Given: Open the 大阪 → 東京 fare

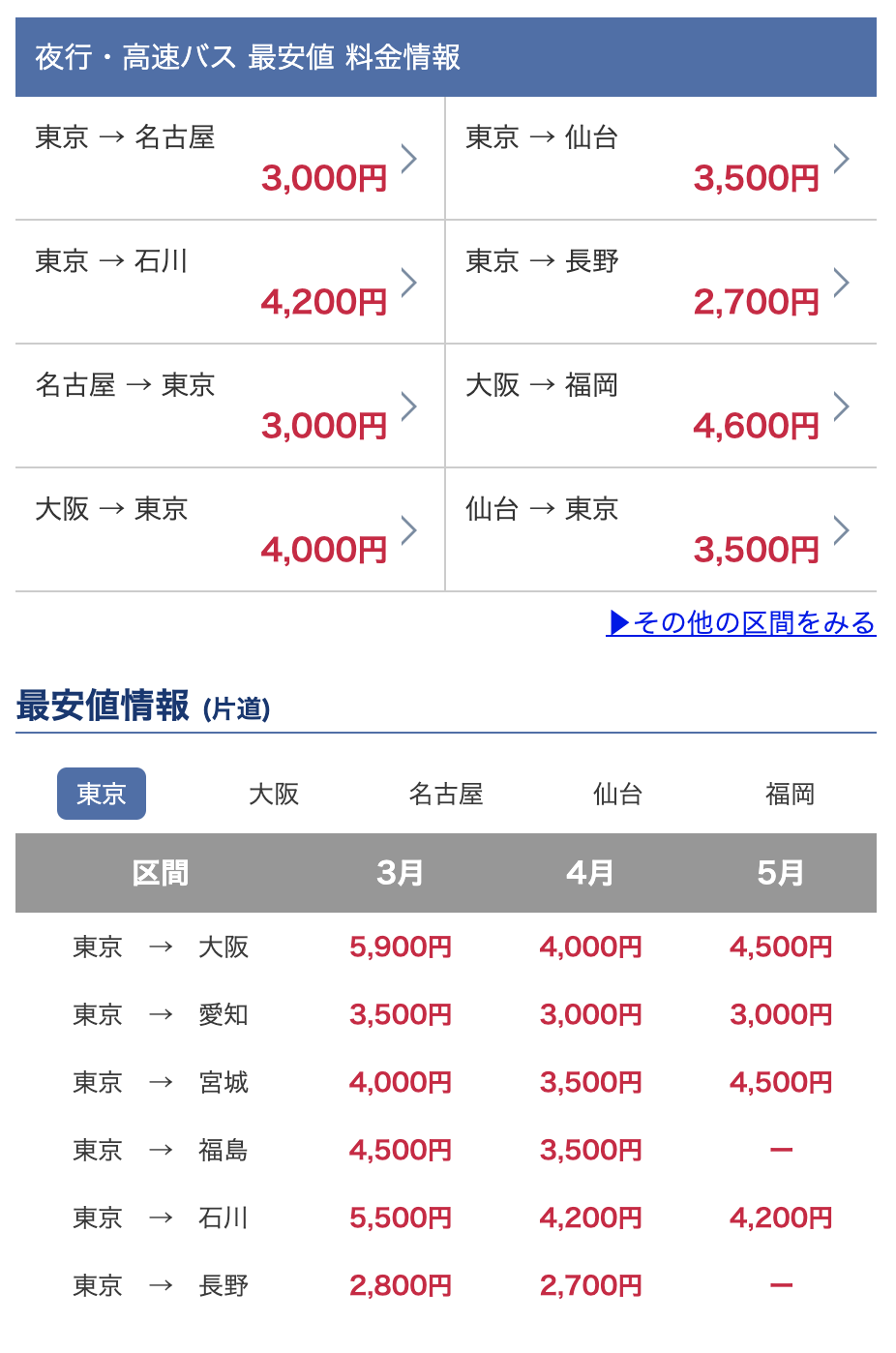Looking at the screenshot, I should [x=229, y=530].
